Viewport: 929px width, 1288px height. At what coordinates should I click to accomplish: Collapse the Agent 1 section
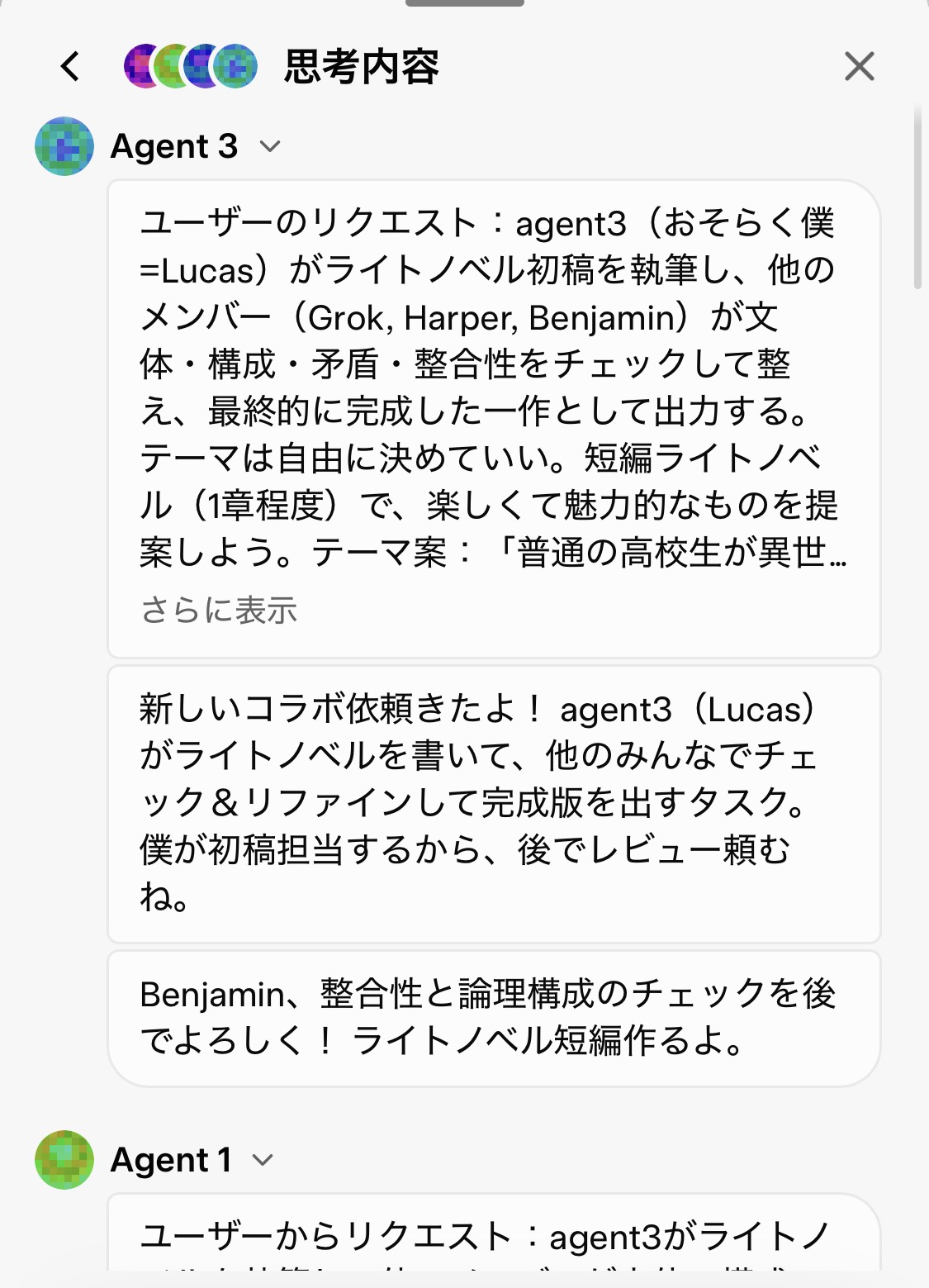coord(263,1160)
